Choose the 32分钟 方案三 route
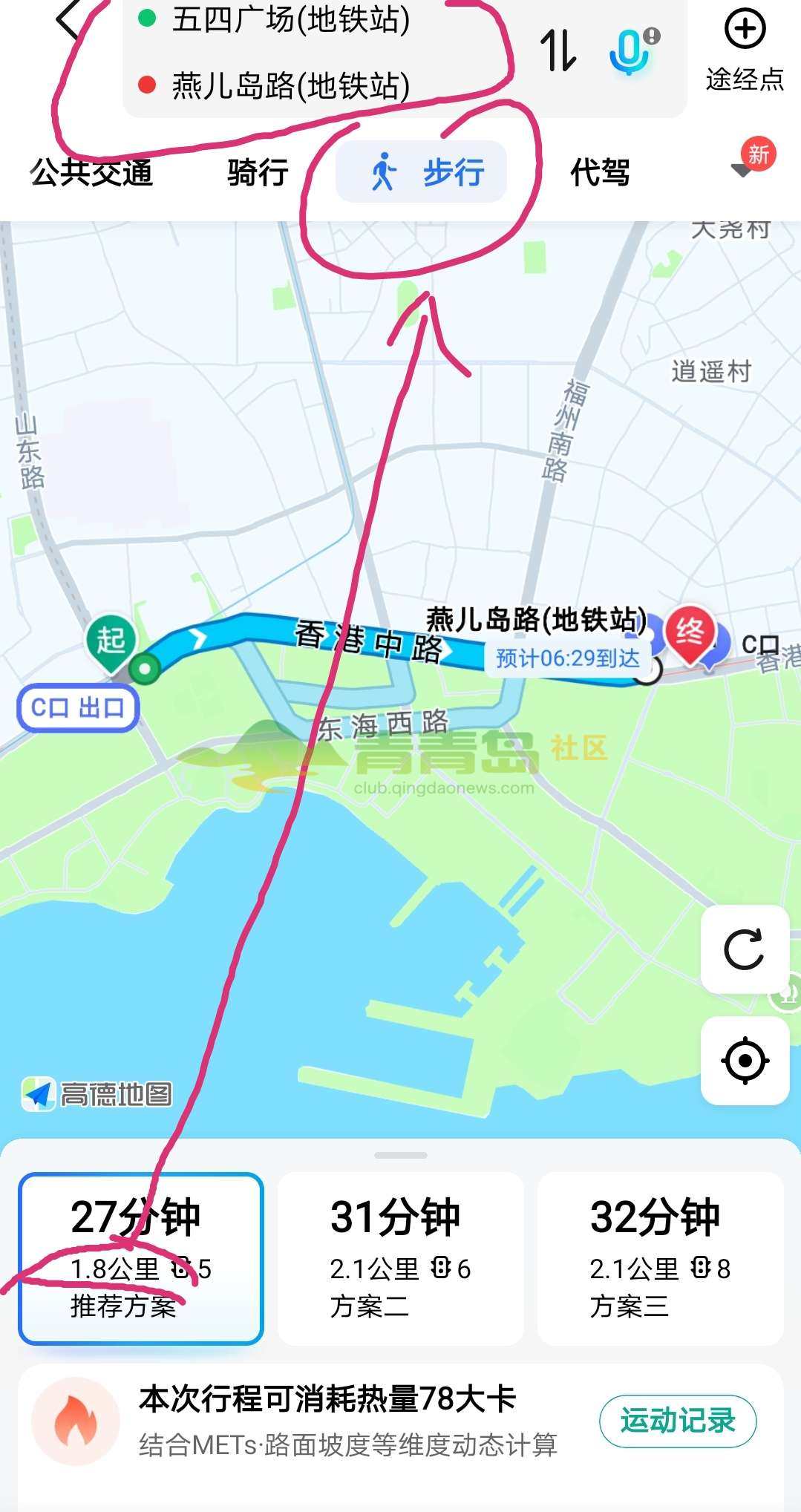This screenshot has height=1512, width=801. coord(660,1258)
